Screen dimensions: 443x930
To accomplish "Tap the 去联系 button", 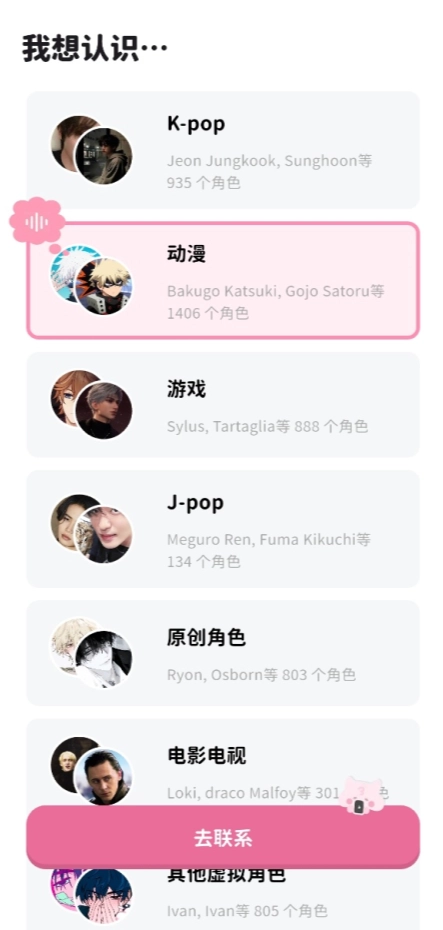I will click(223, 837).
